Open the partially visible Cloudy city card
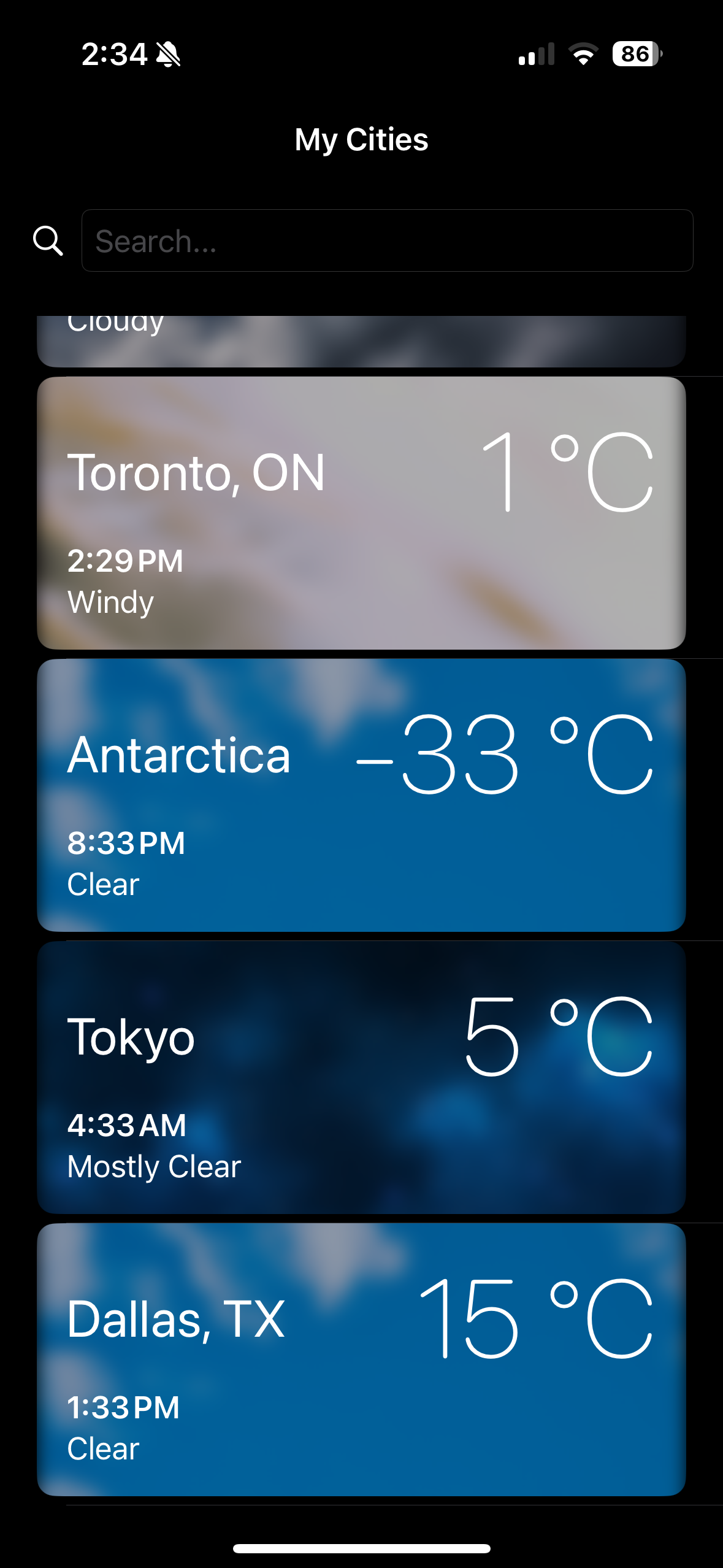Viewport: 723px width, 1568px height. tap(361, 341)
